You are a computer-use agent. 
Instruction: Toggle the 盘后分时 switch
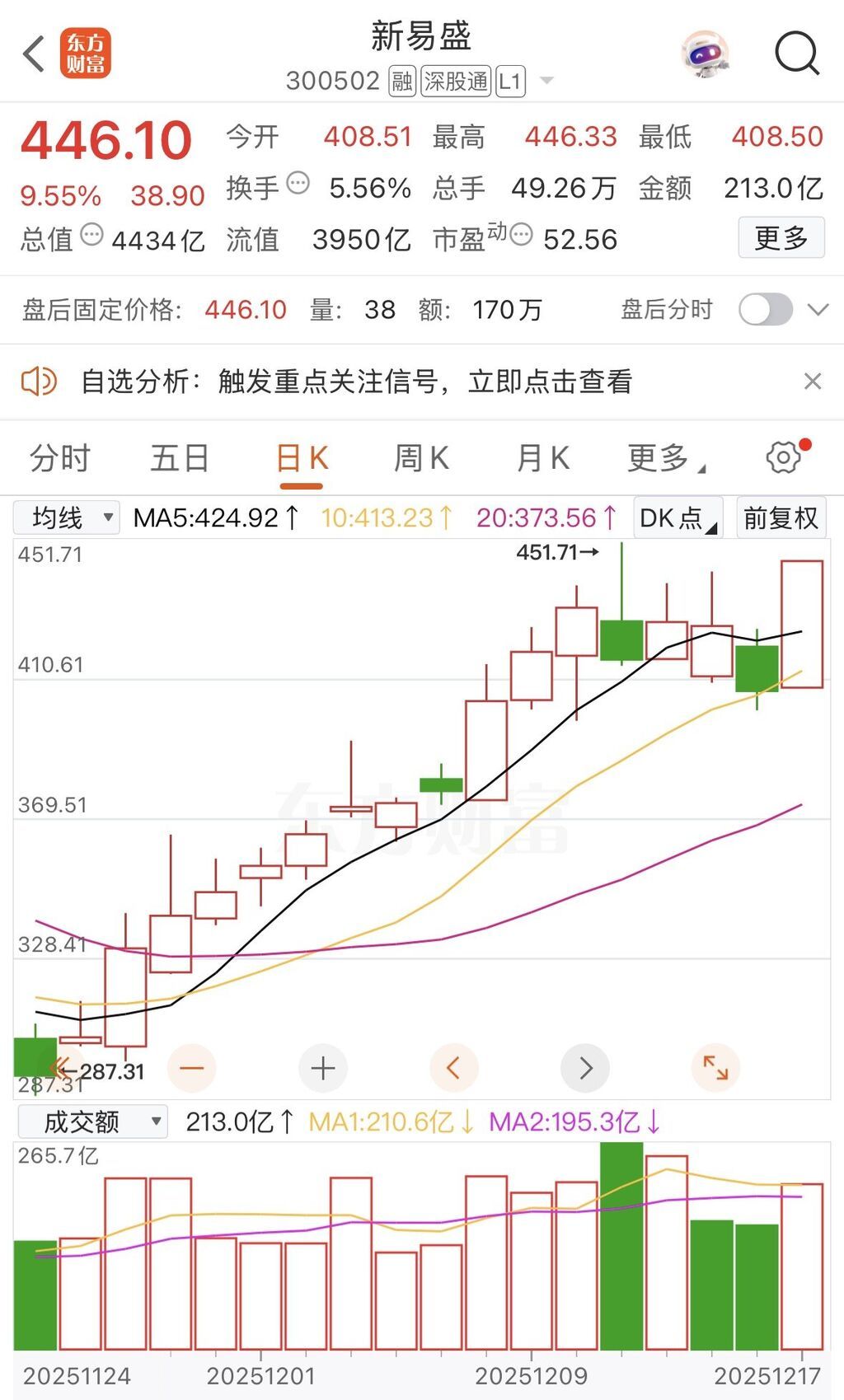click(x=765, y=310)
